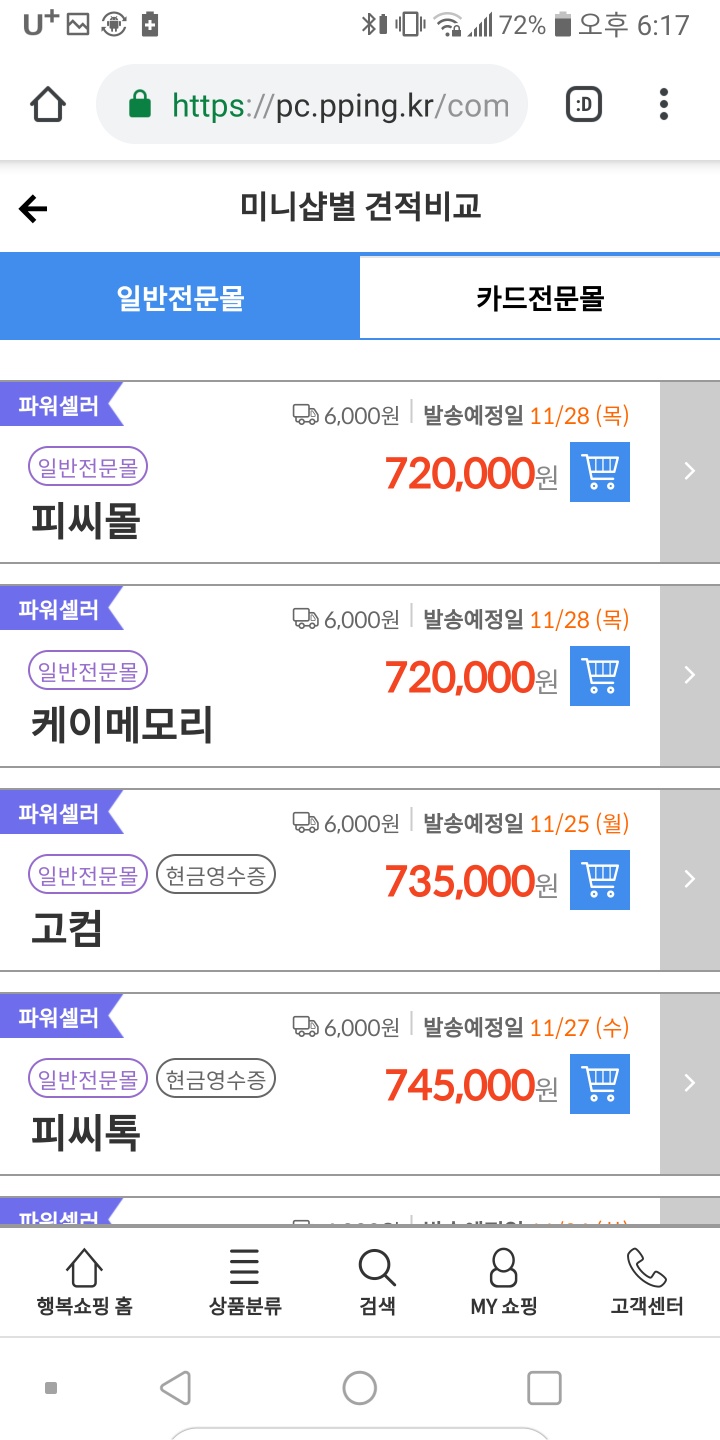Screen dimensions: 720x1440
Task: Go to 행복쇼핑 홈
Action: click(x=84, y=1282)
